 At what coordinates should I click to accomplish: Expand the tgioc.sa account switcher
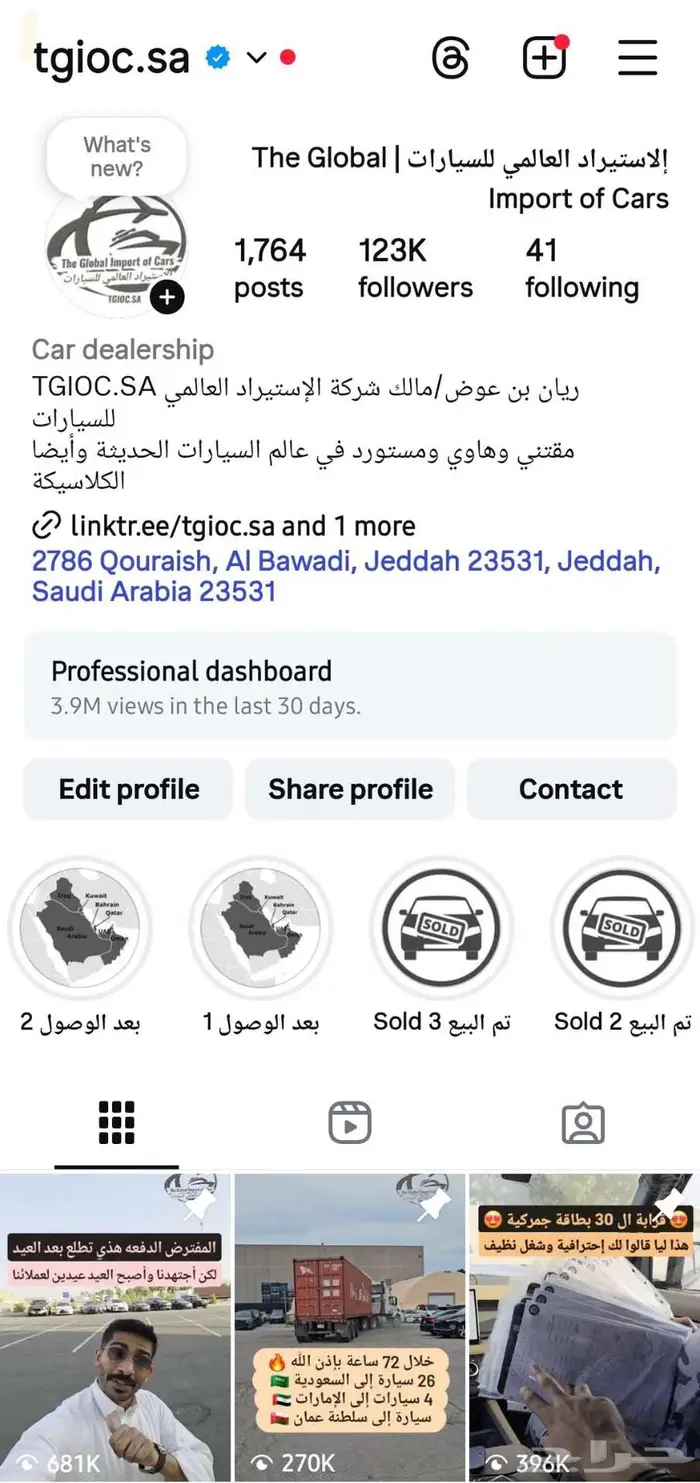[x=256, y=58]
